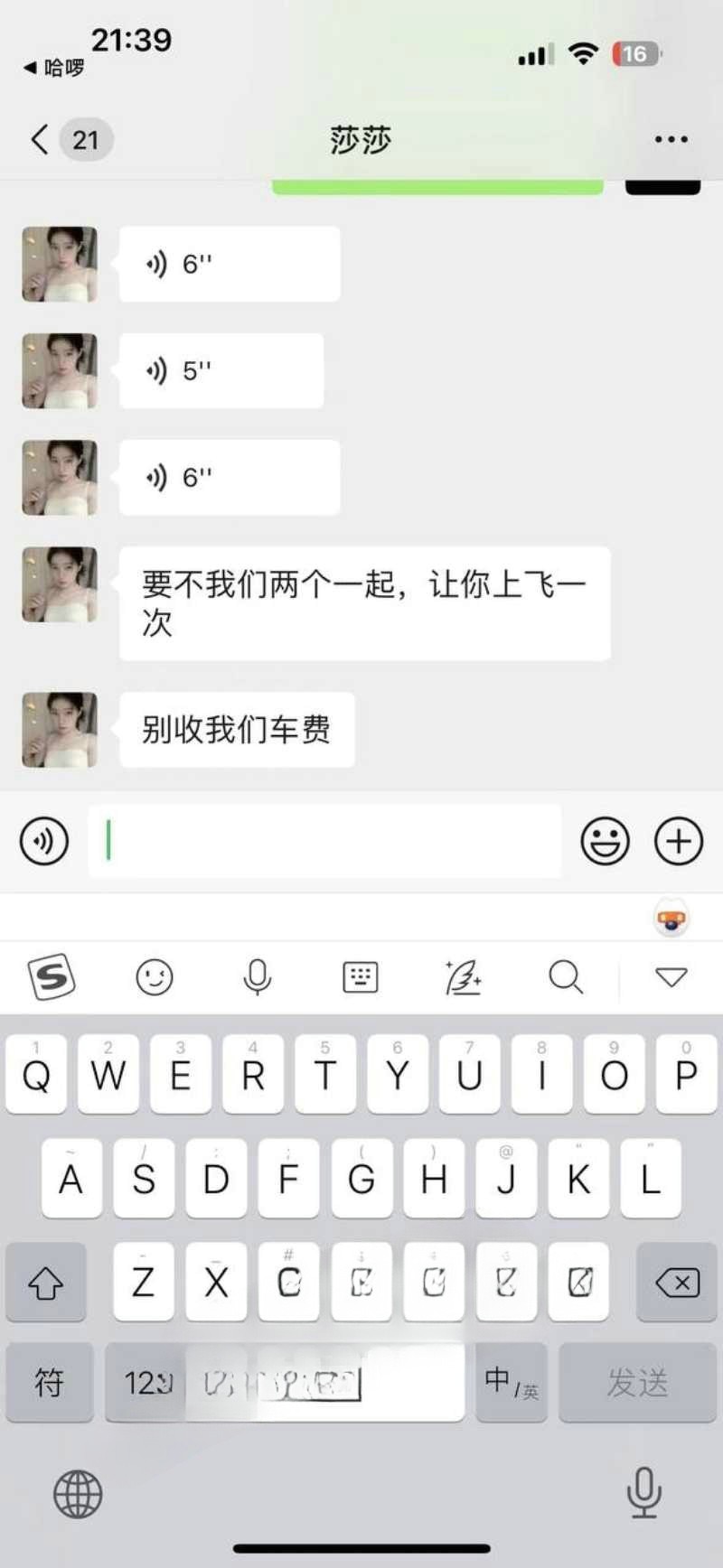Open the emoji sticker panel
Image resolution: width=723 pixels, height=1568 pixels.
(605, 841)
